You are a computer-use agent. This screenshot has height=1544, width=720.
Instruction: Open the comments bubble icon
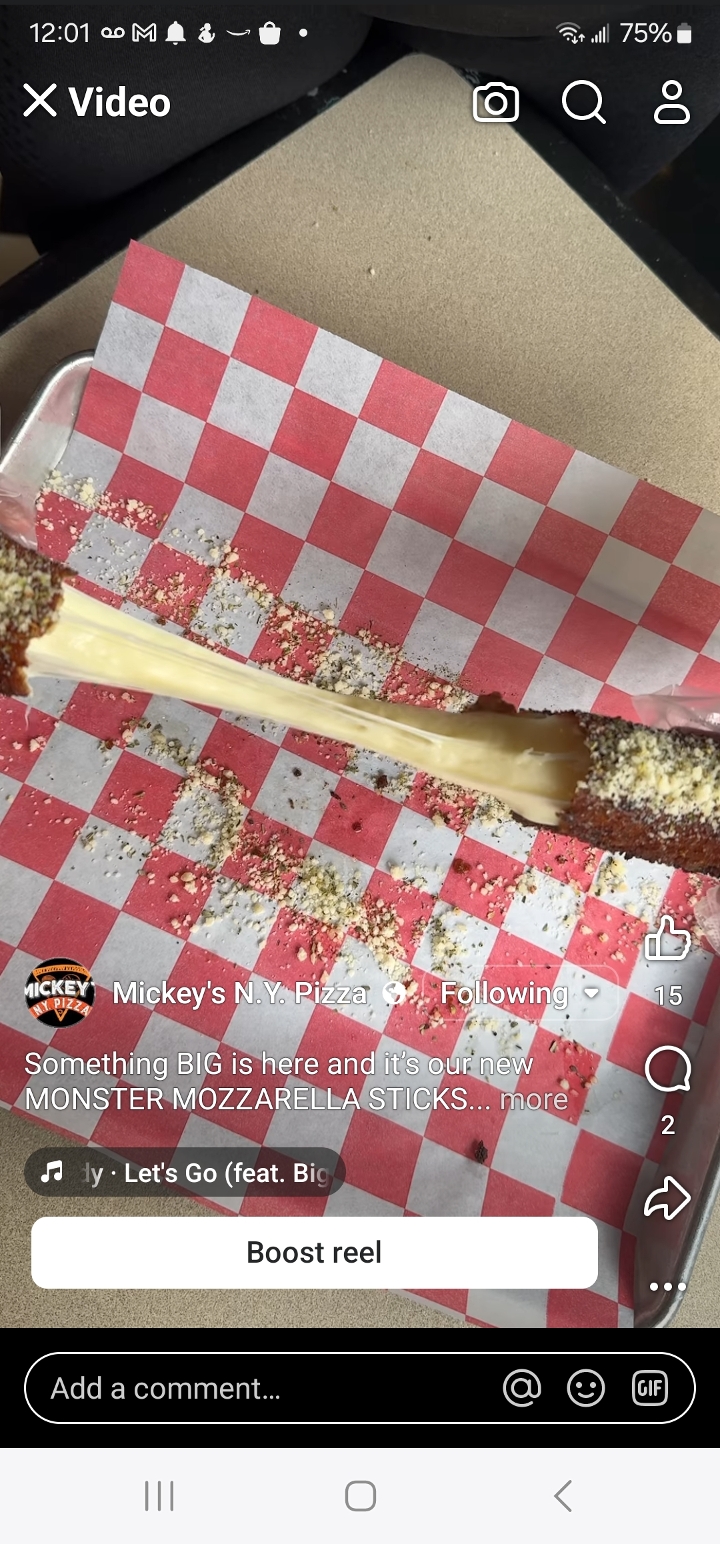click(x=667, y=1070)
